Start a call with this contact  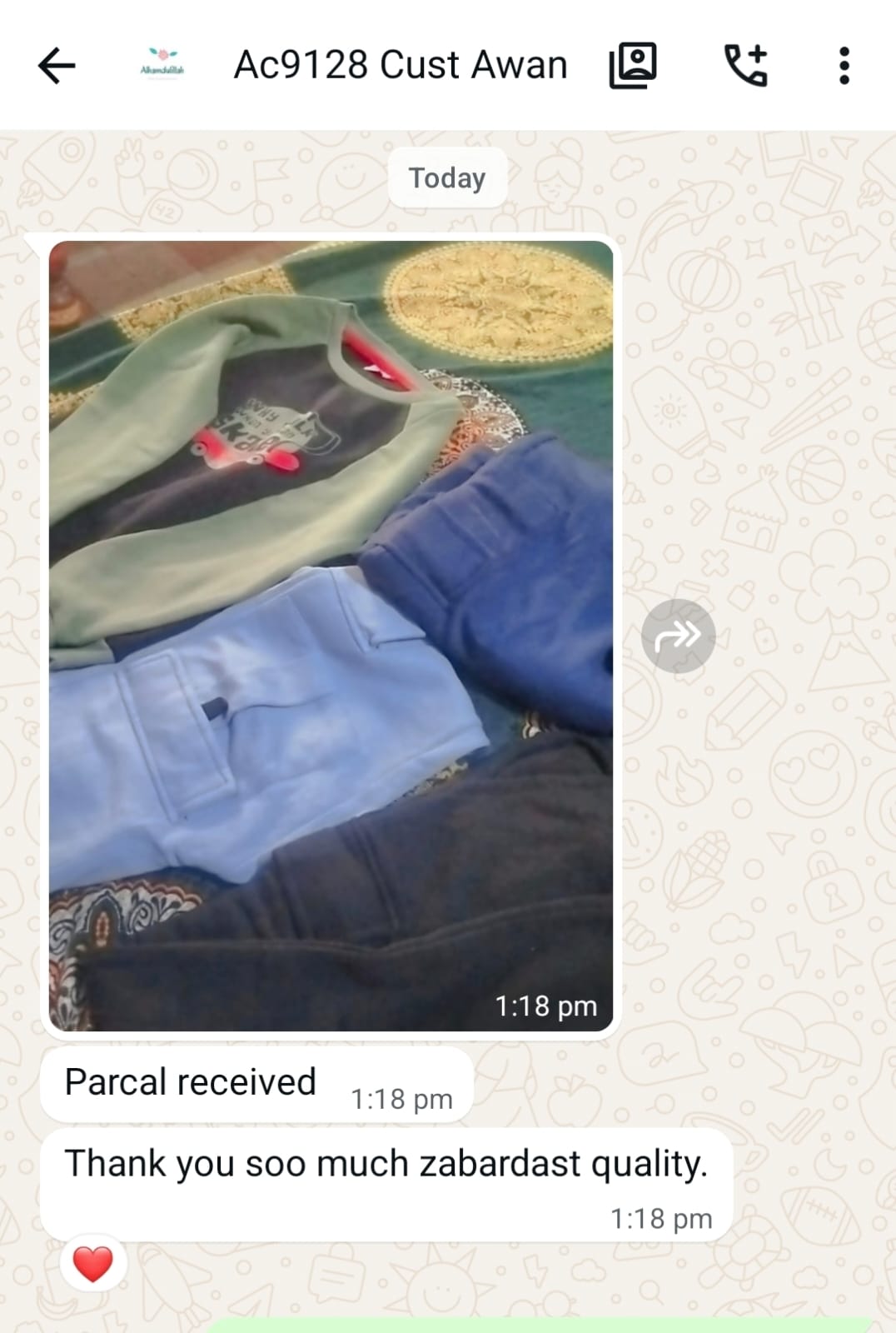(745, 66)
